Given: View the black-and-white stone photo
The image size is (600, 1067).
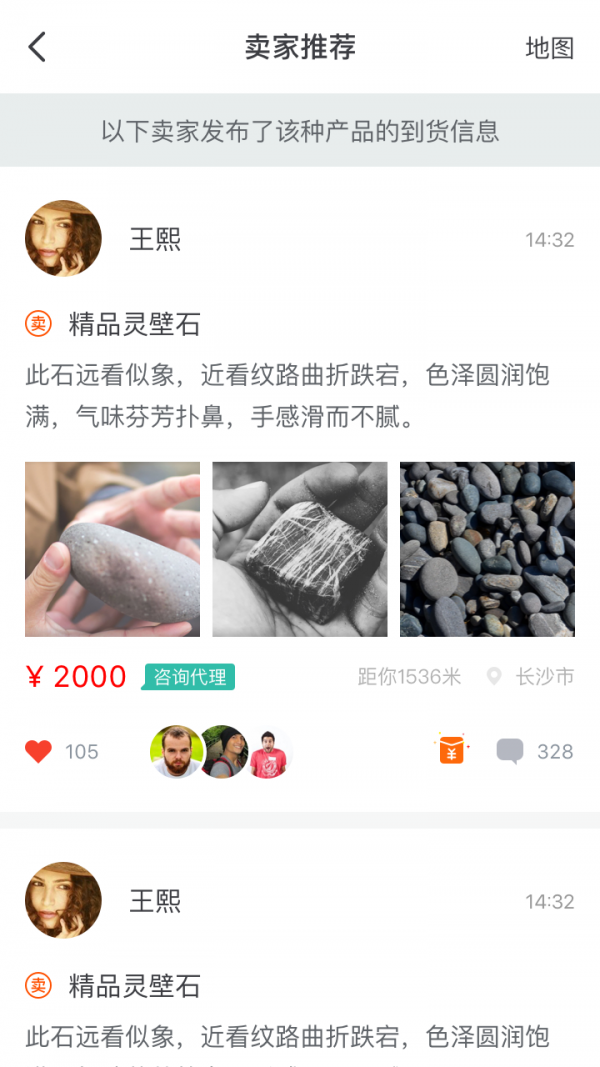Looking at the screenshot, I should point(300,549).
